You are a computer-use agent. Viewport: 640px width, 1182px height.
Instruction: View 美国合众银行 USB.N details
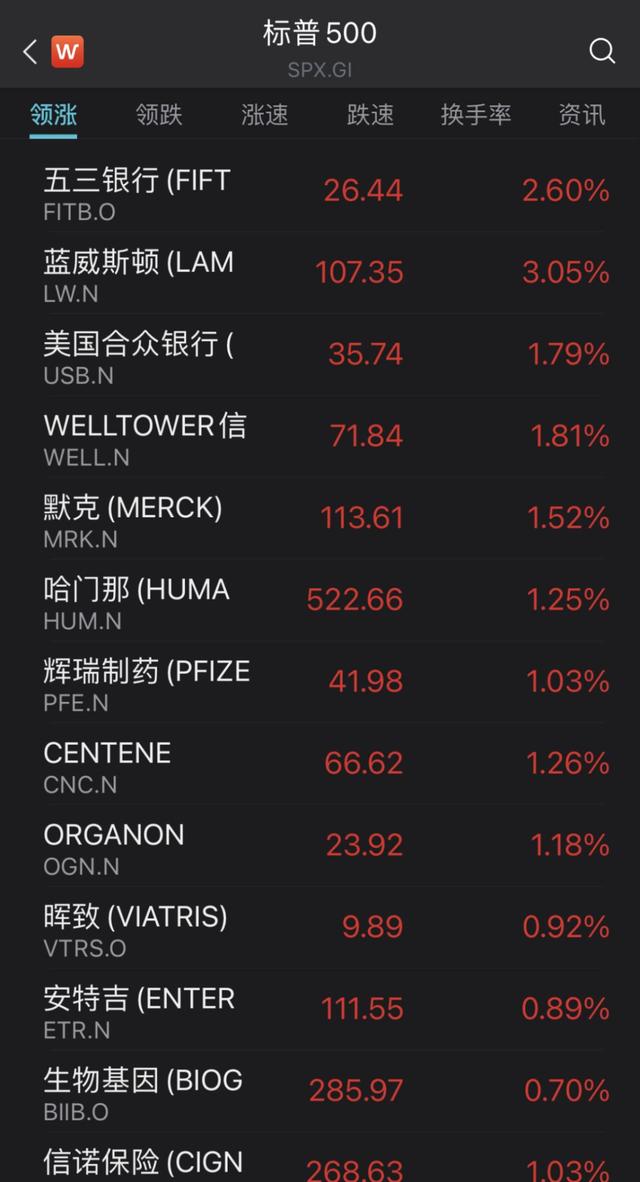point(320,355)
